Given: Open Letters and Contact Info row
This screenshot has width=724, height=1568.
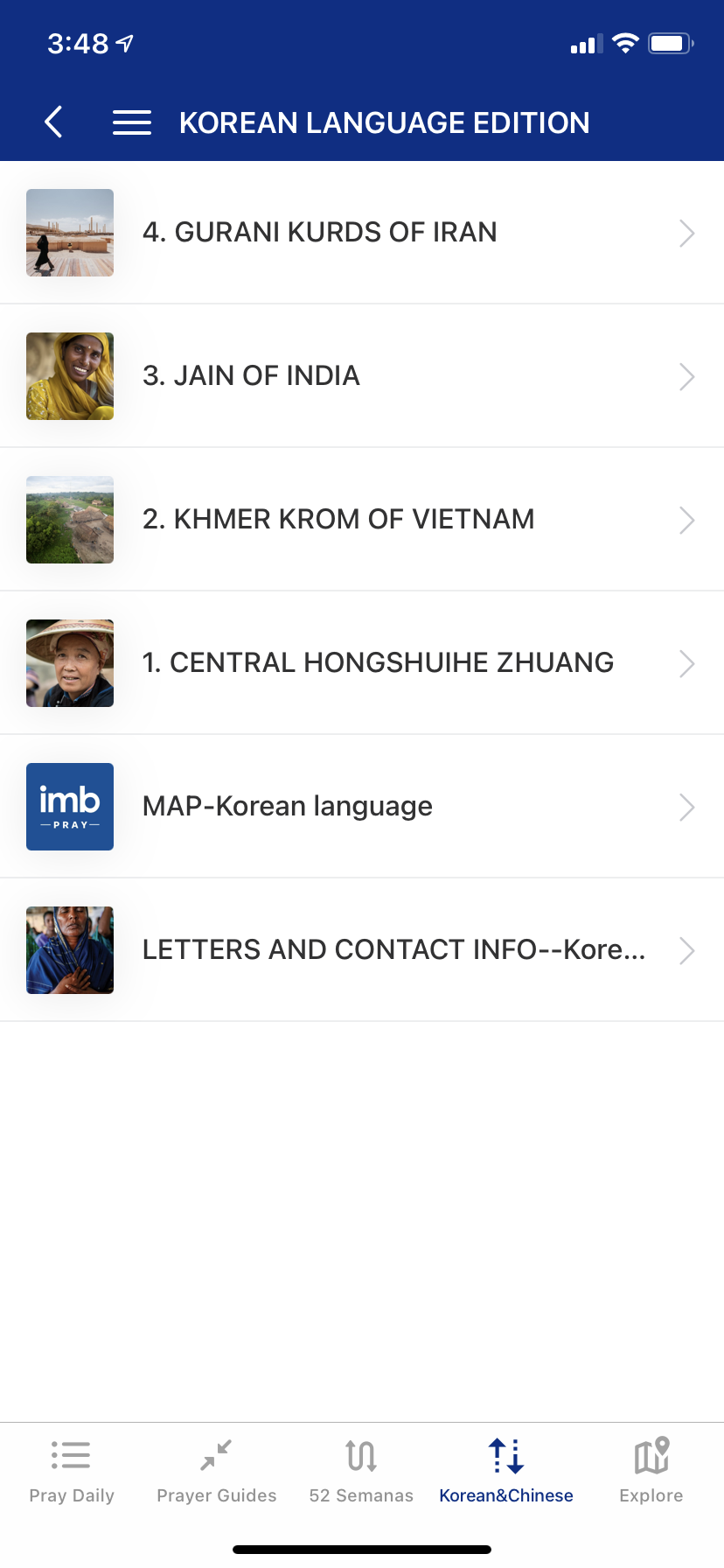Looking at the screenshot, I should point(362,950).
